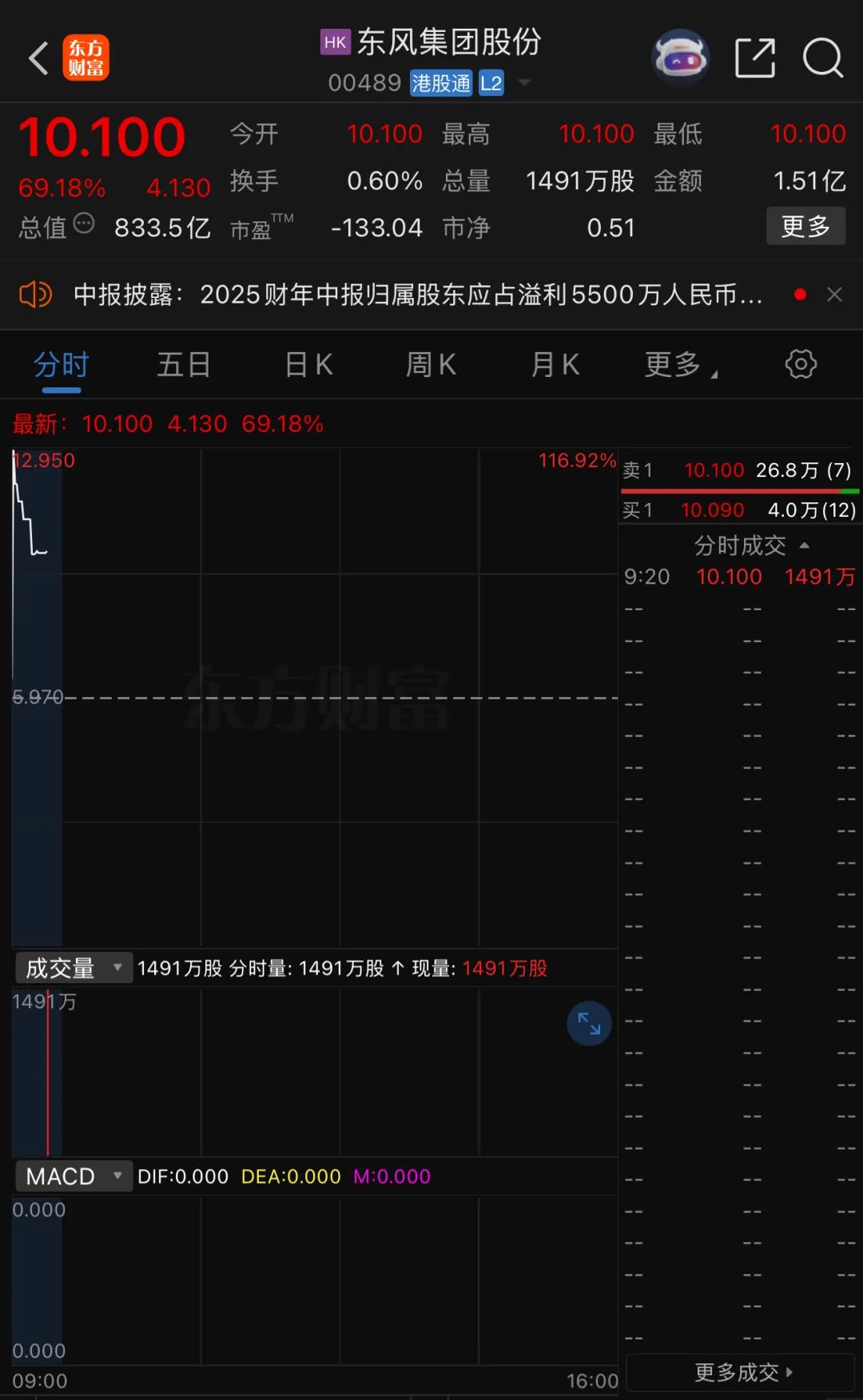Screen dimensions: 863x1400
Task: Go back using the left arrow
Action: (x=38, y=58)
